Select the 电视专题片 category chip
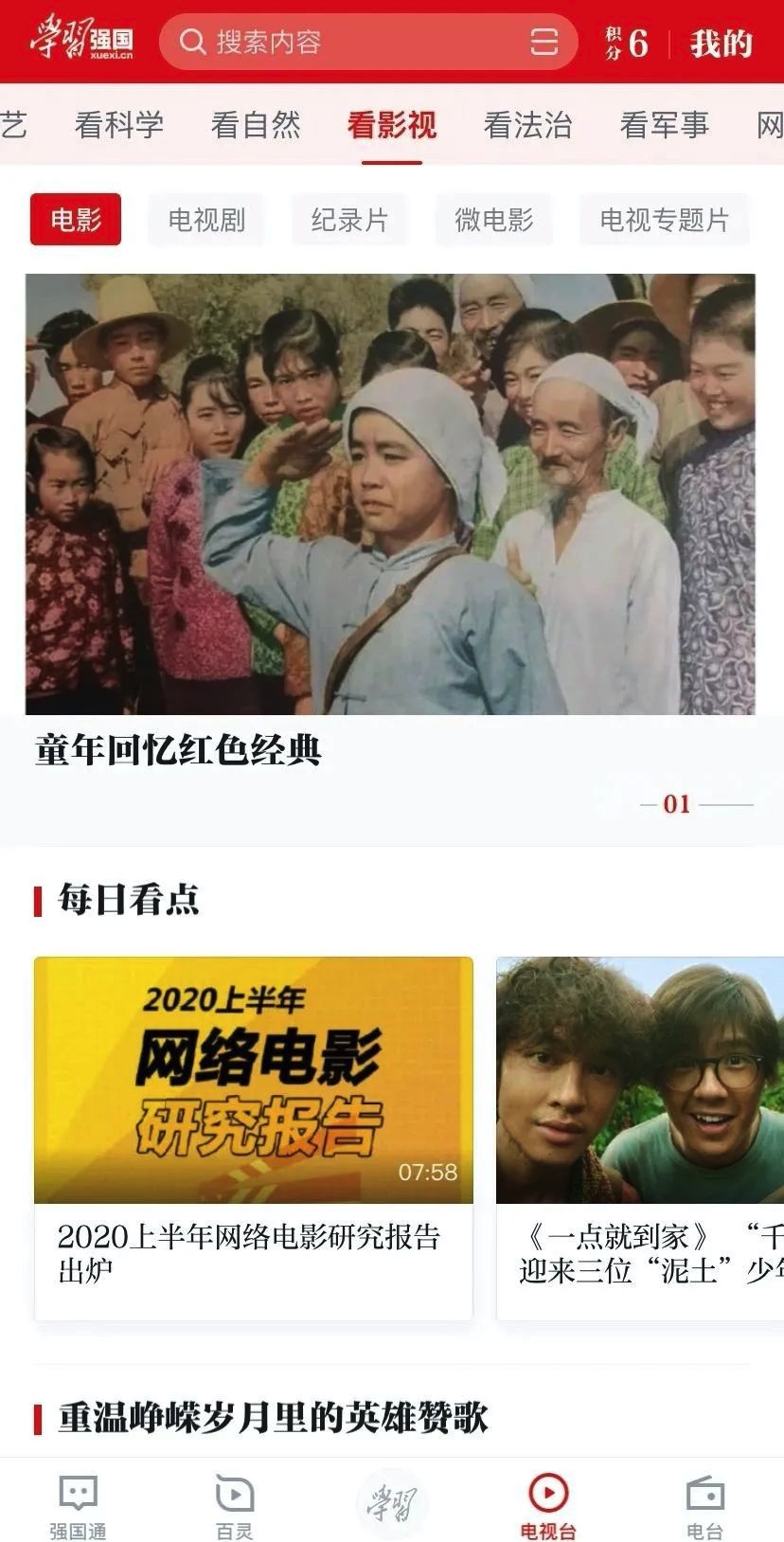This screenshot has width=784, height=1542. pyautogui.click(x=664, y=220)
